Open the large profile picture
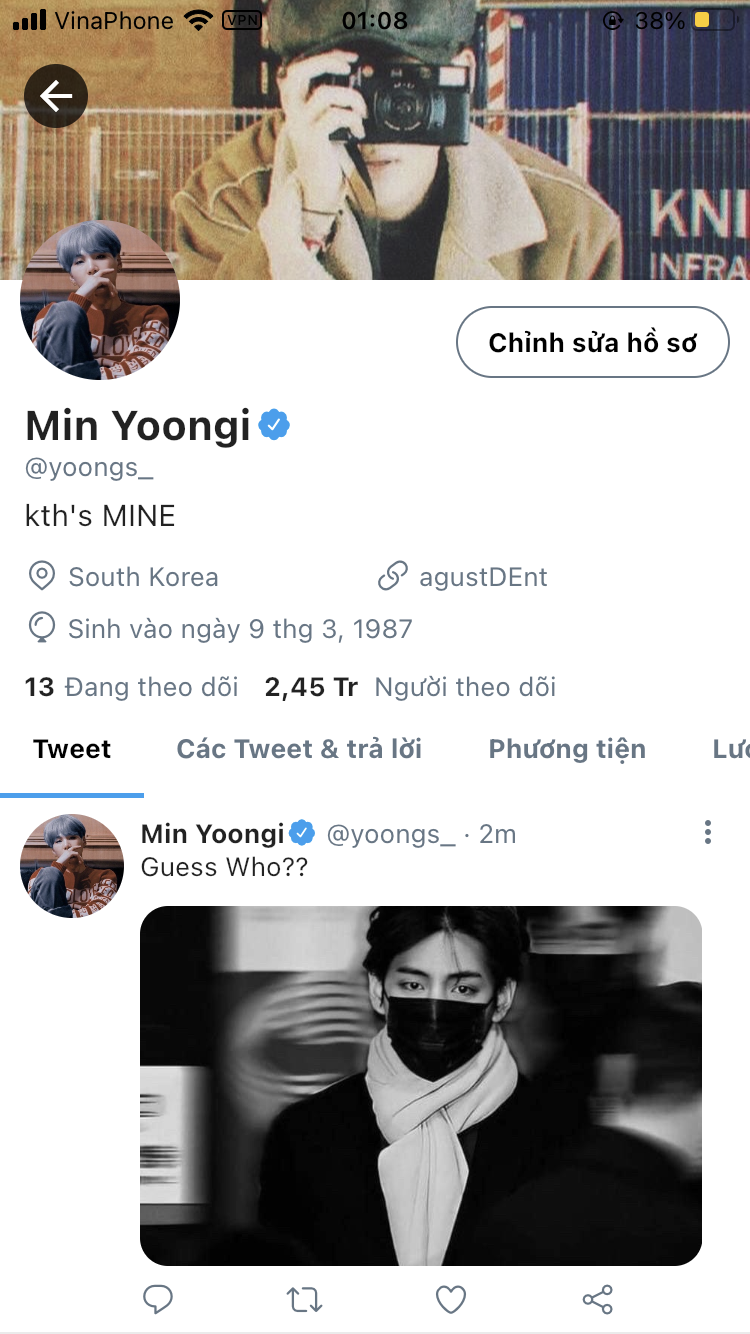This screenshot has height=1334, width=750. pos(100,300)
